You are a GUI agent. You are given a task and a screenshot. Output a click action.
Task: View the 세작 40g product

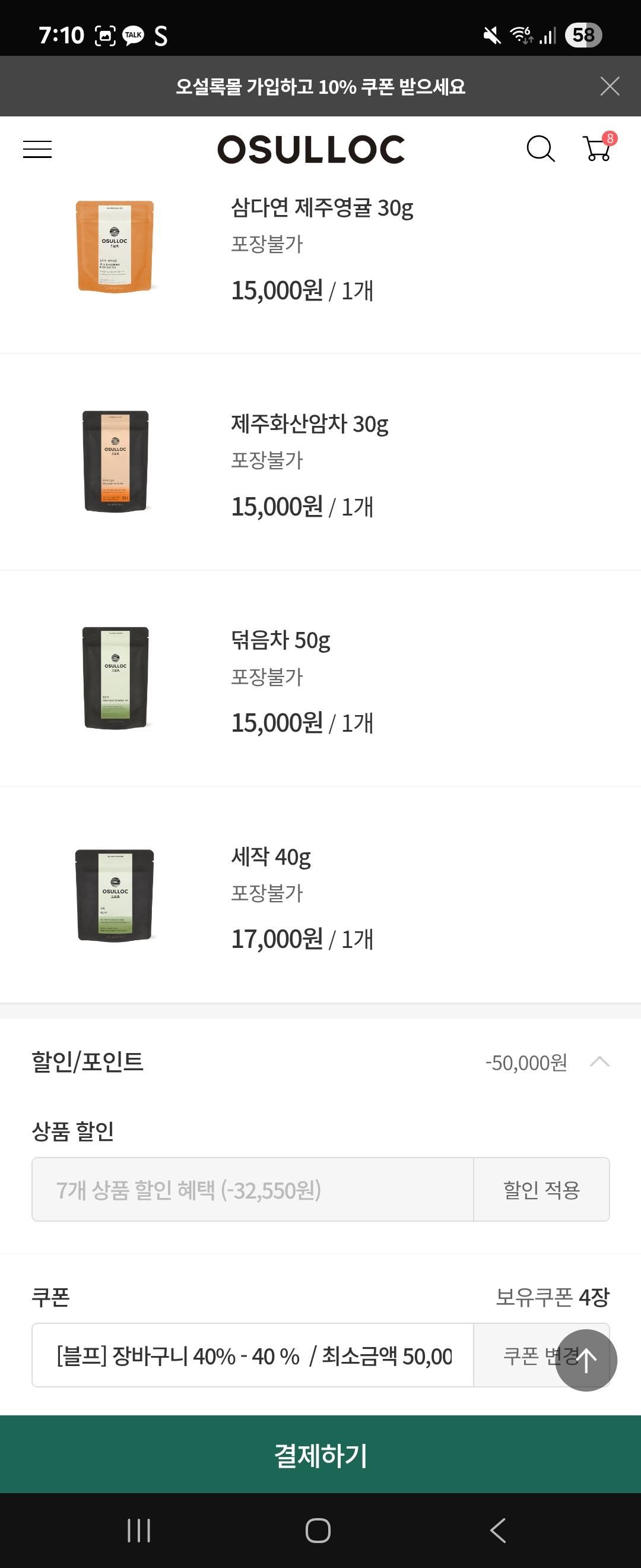coord(271,856)
